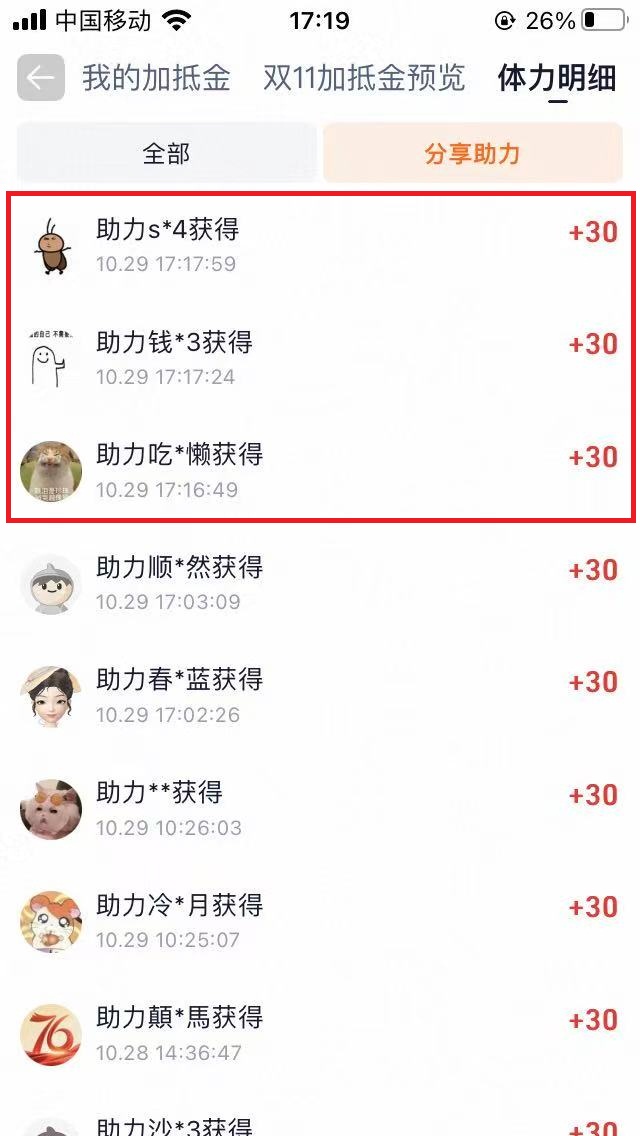
Task: Show the 全部 records filter
Action: [x=166, y=154]
